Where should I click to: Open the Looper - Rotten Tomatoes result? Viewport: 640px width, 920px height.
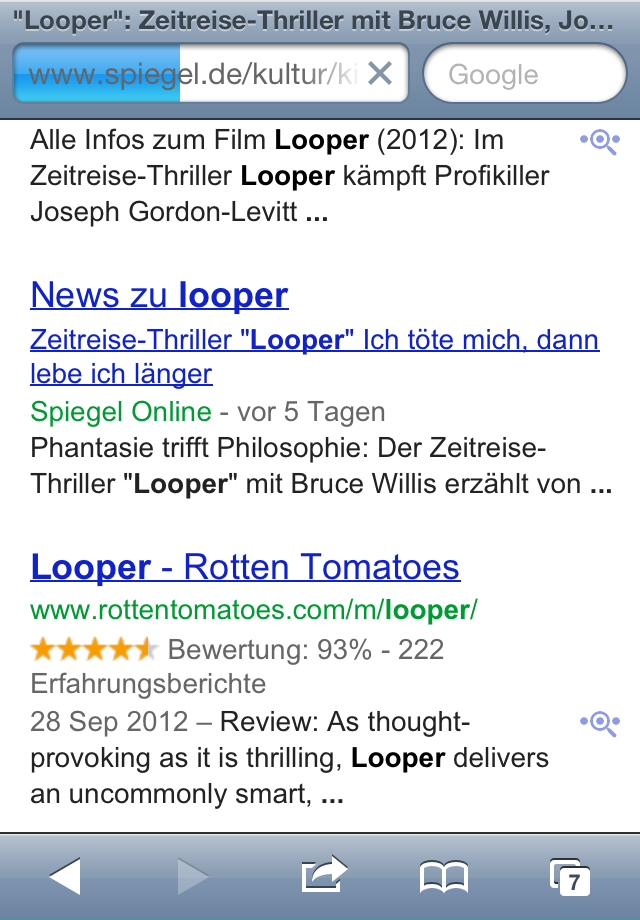[245, 567]
